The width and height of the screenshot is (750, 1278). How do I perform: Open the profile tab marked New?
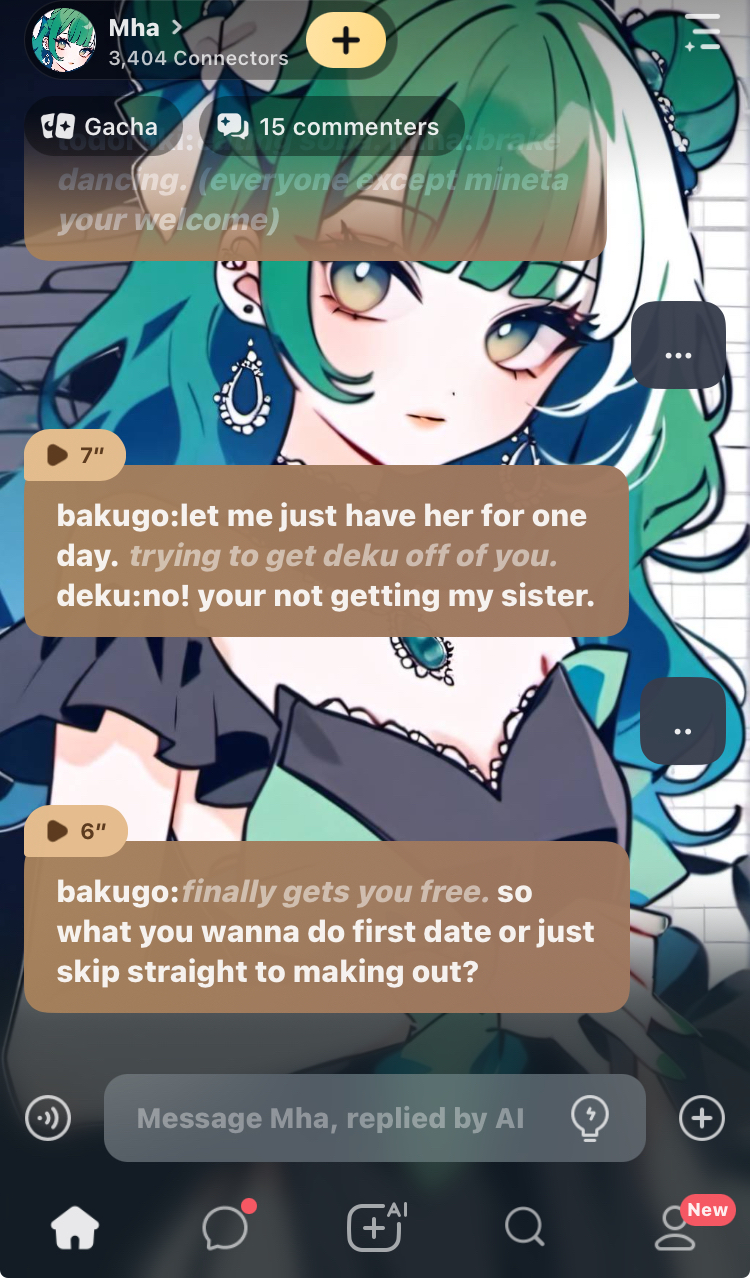[676, 1228]
